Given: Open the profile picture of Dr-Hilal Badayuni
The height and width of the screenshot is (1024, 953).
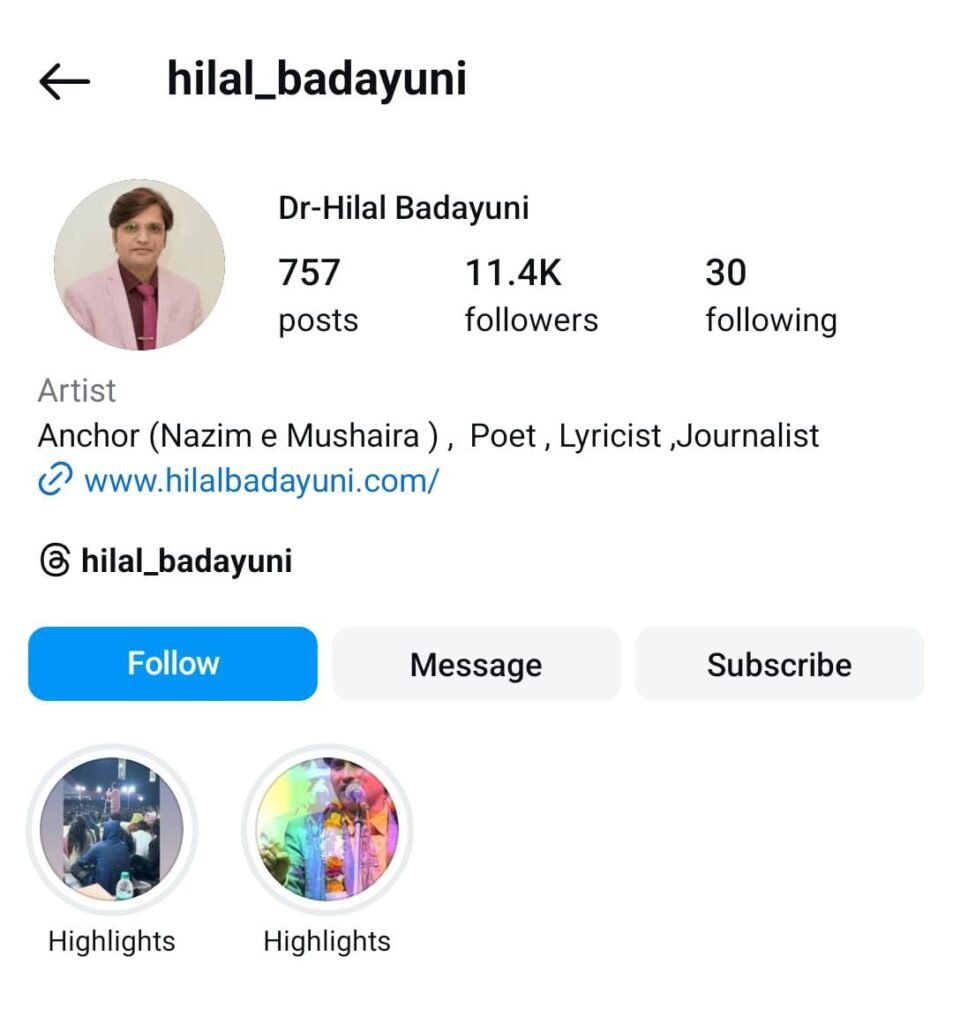Looking at the screenshot, I should click(139, 265).
